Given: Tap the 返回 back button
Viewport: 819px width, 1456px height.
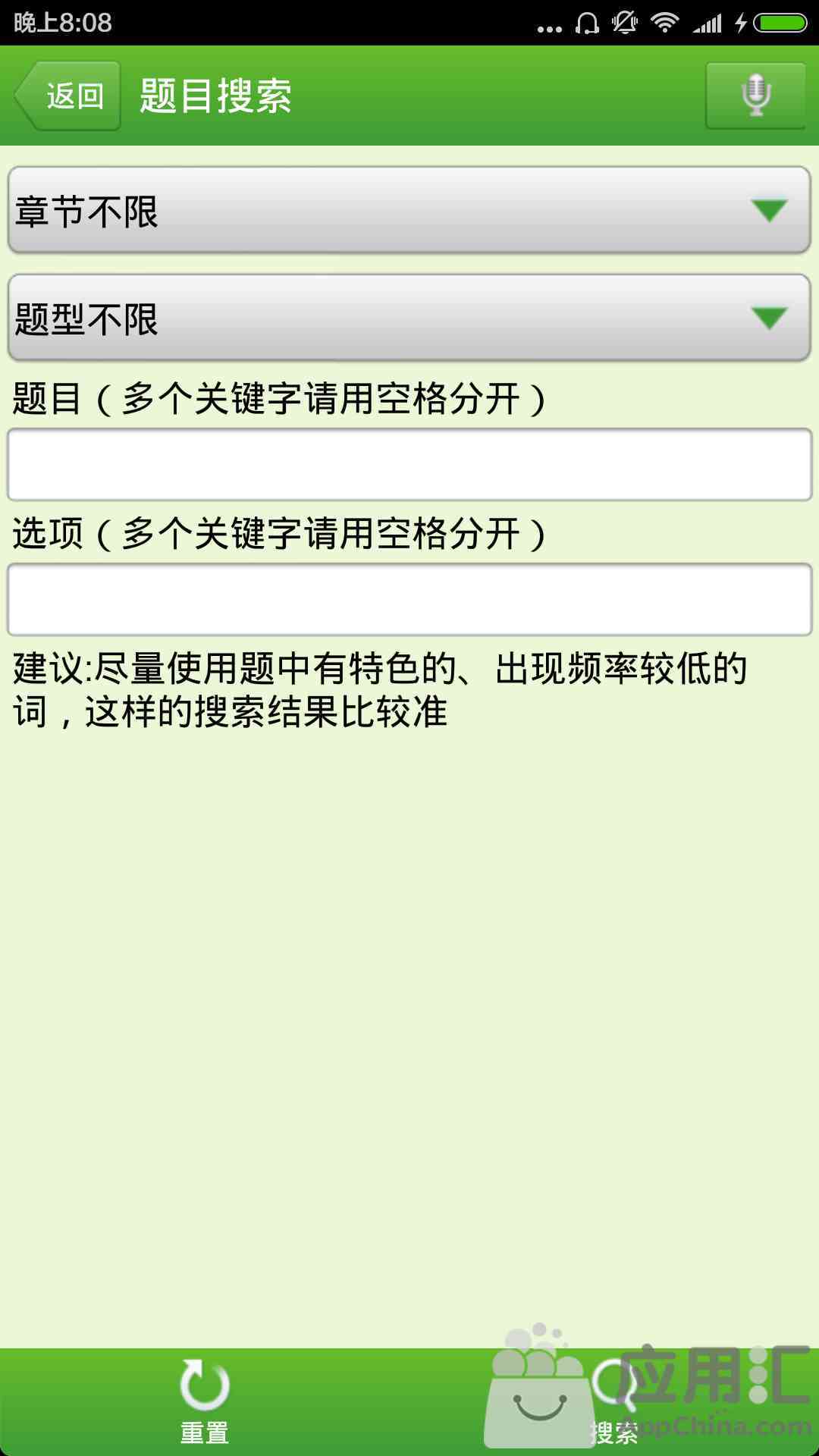Looking at the screenshot, I should coord(67,96).
